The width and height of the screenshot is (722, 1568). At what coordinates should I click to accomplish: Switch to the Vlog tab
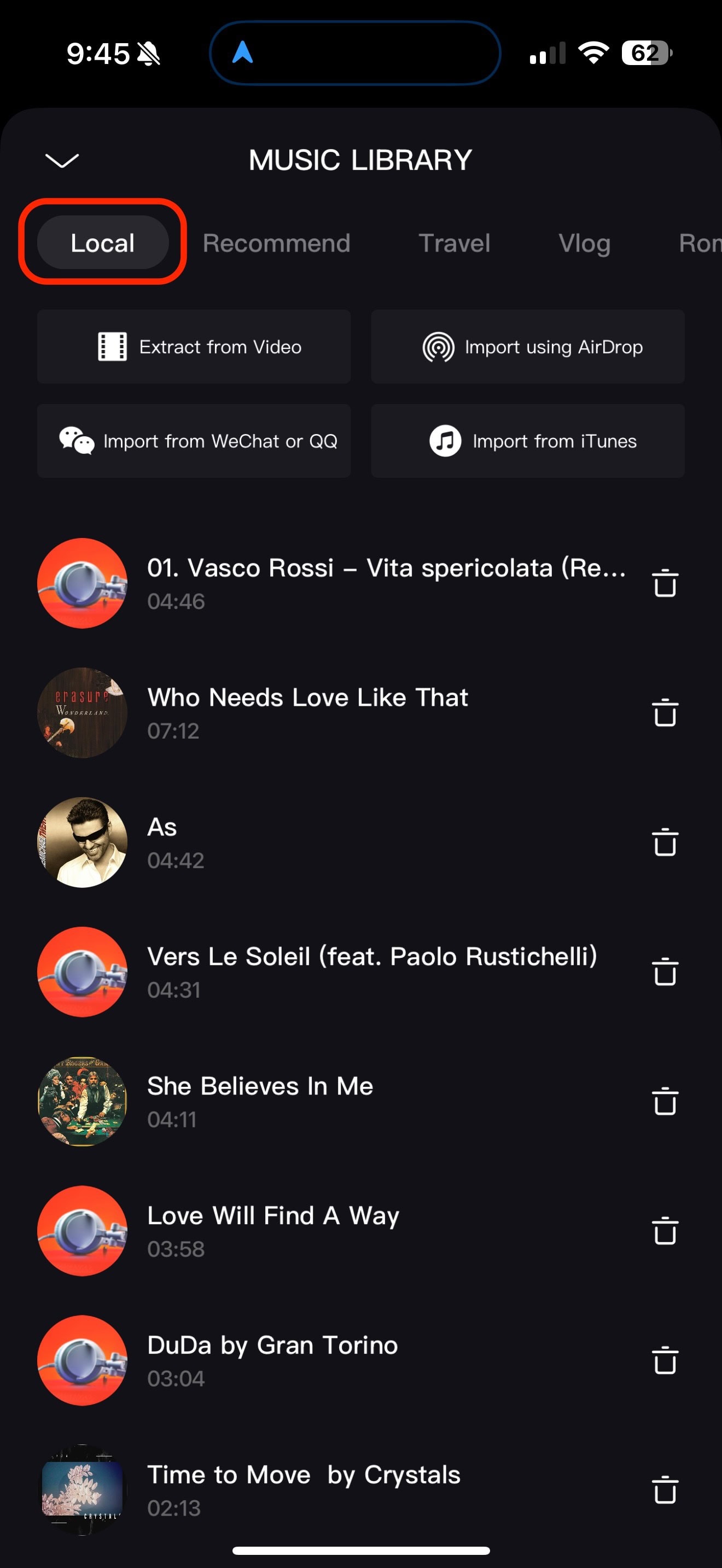point(584,243)
